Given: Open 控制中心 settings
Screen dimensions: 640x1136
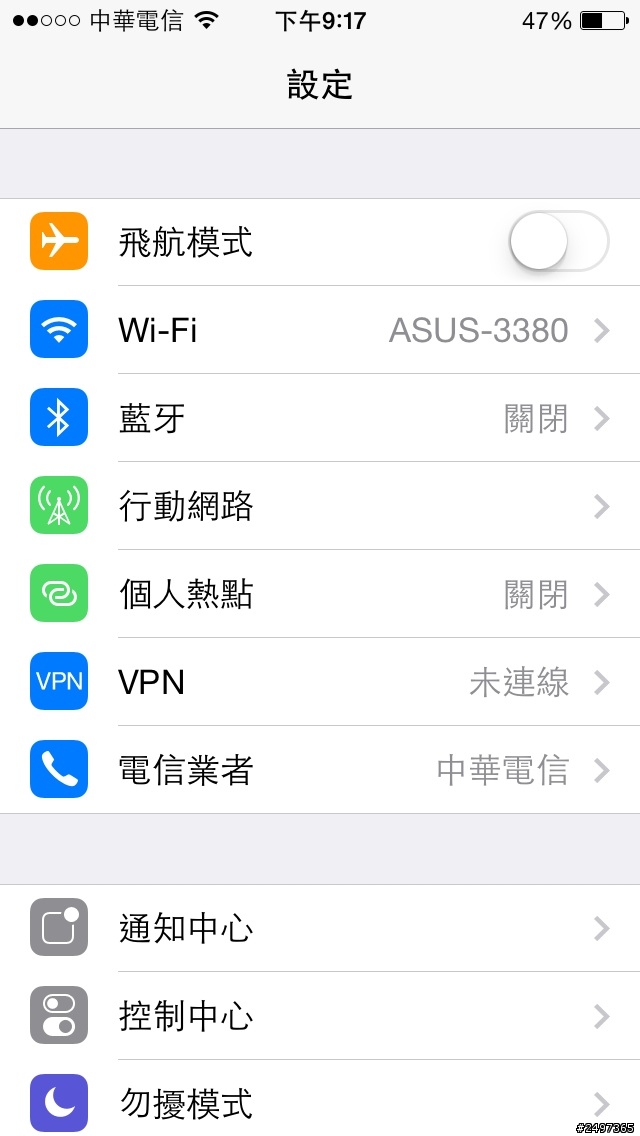Looking at the screenshot, I should click(320, 1016).
